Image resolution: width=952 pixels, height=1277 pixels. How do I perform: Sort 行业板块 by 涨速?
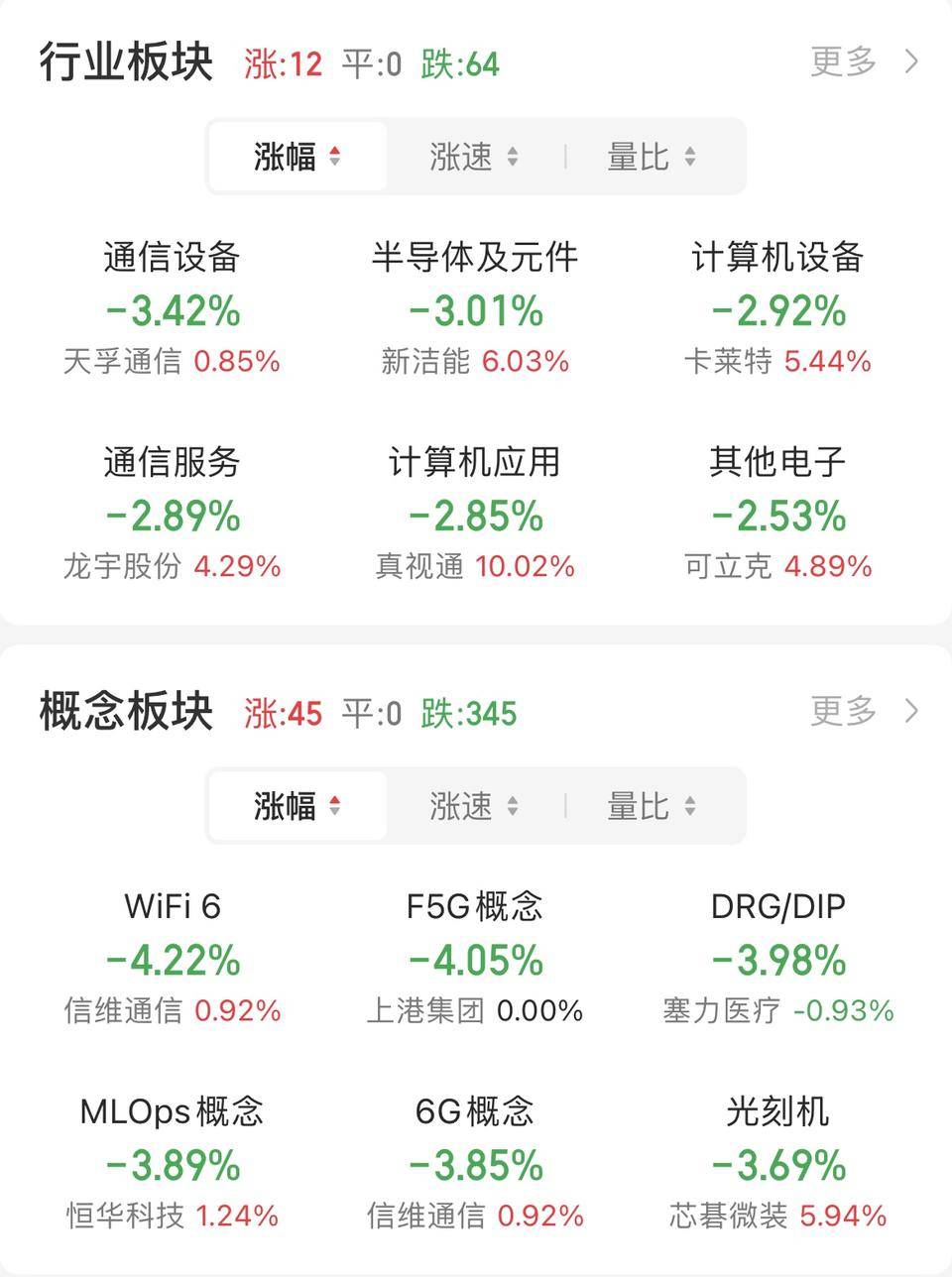[x=473, y=157]
